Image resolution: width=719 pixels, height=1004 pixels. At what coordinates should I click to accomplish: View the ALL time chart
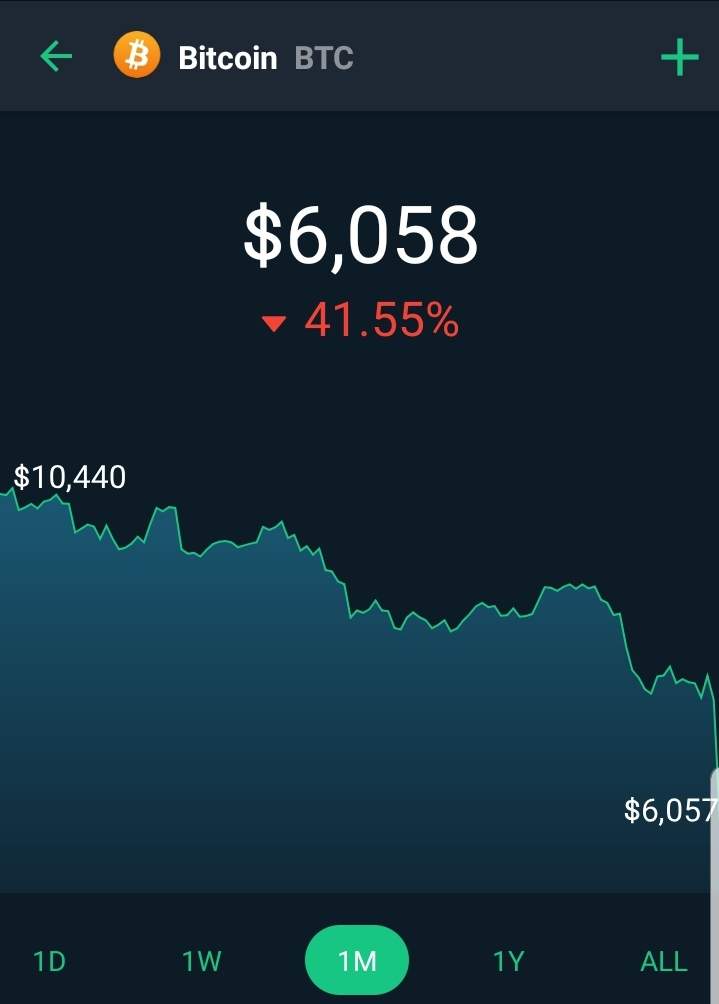(664, 962)
